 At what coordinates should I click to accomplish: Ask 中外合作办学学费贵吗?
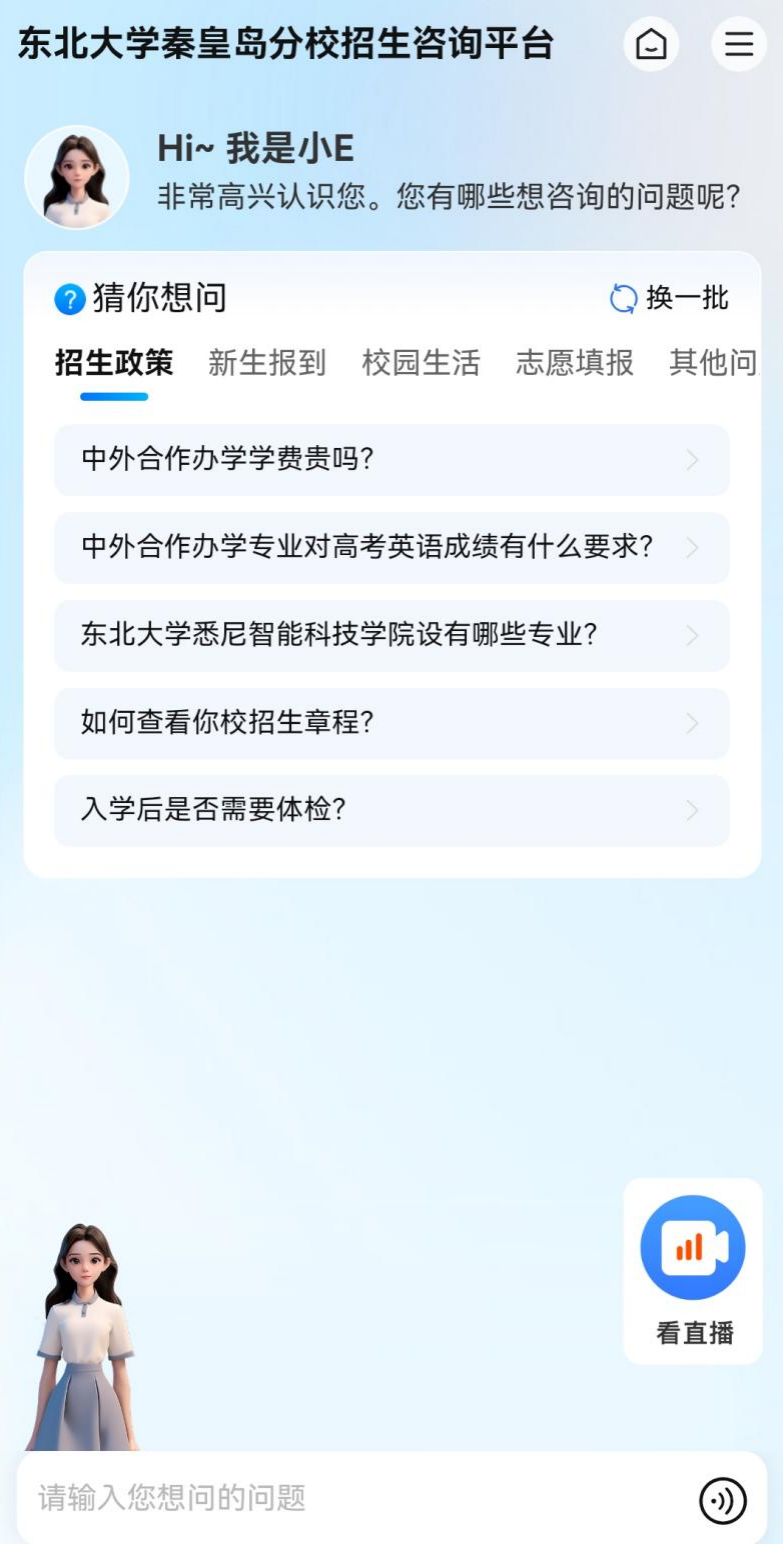(x=391, y=460)
